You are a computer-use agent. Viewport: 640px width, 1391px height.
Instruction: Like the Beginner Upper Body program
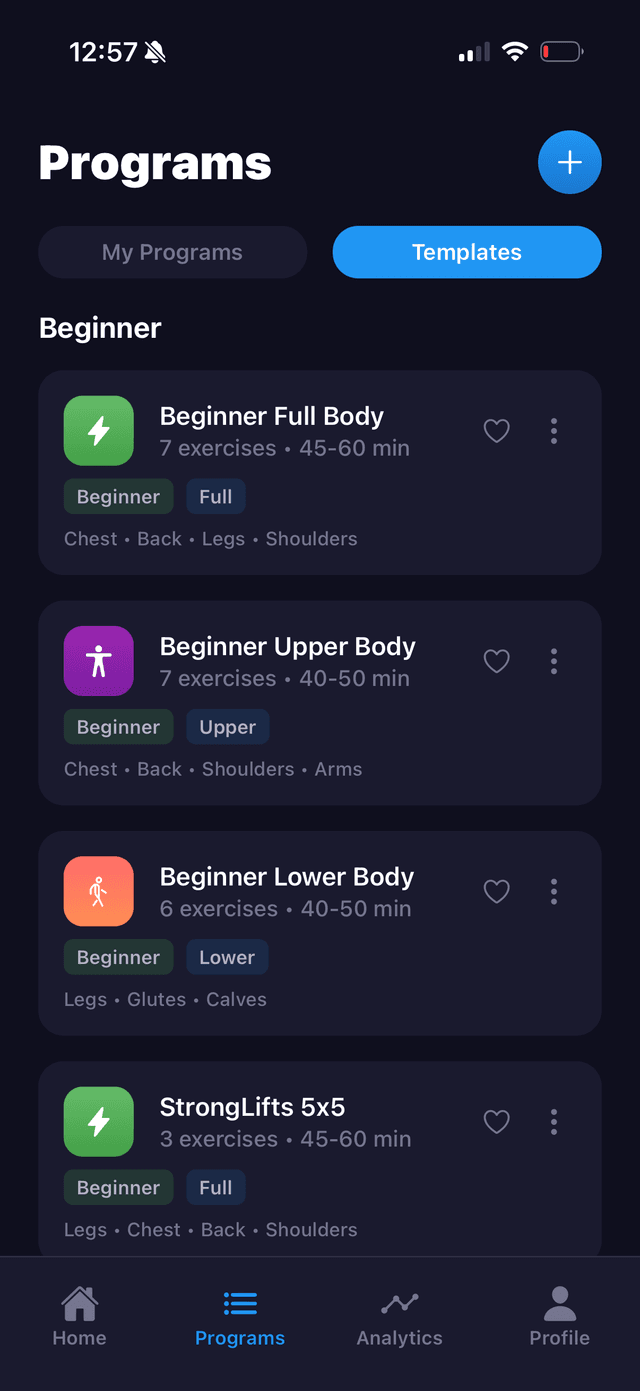497,661
